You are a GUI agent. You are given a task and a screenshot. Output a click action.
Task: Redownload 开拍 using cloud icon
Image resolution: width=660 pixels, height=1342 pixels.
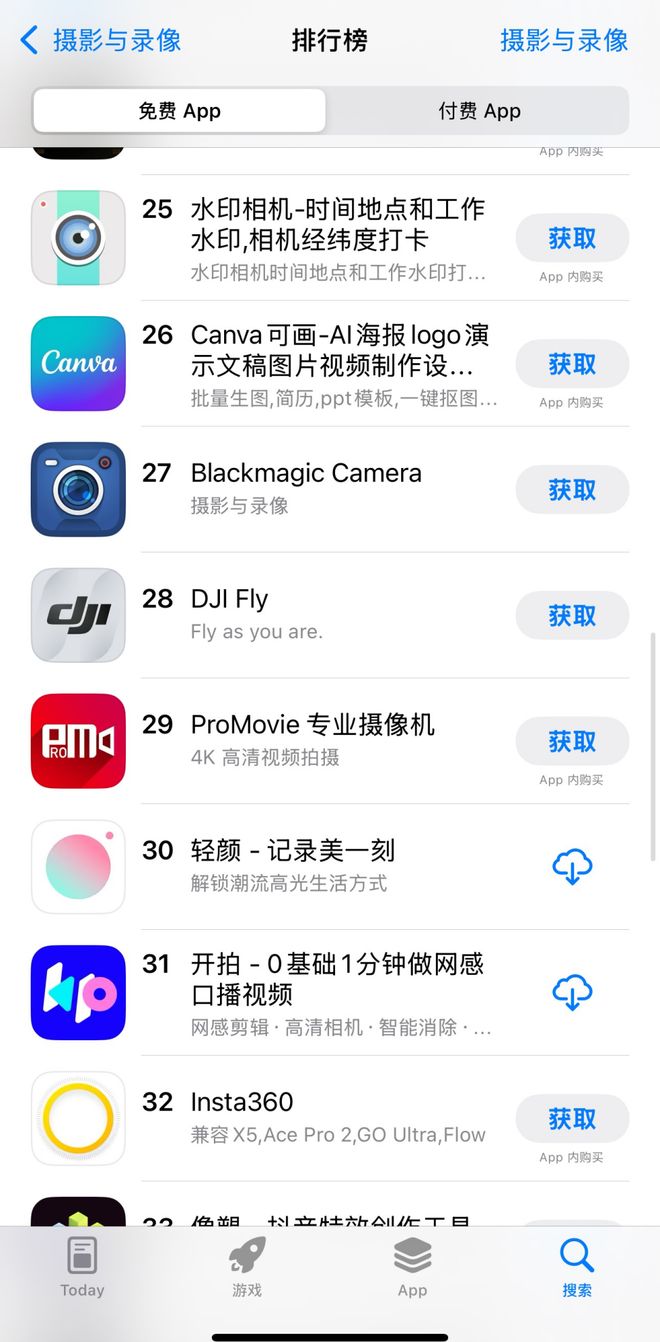[x=572, y=993]
